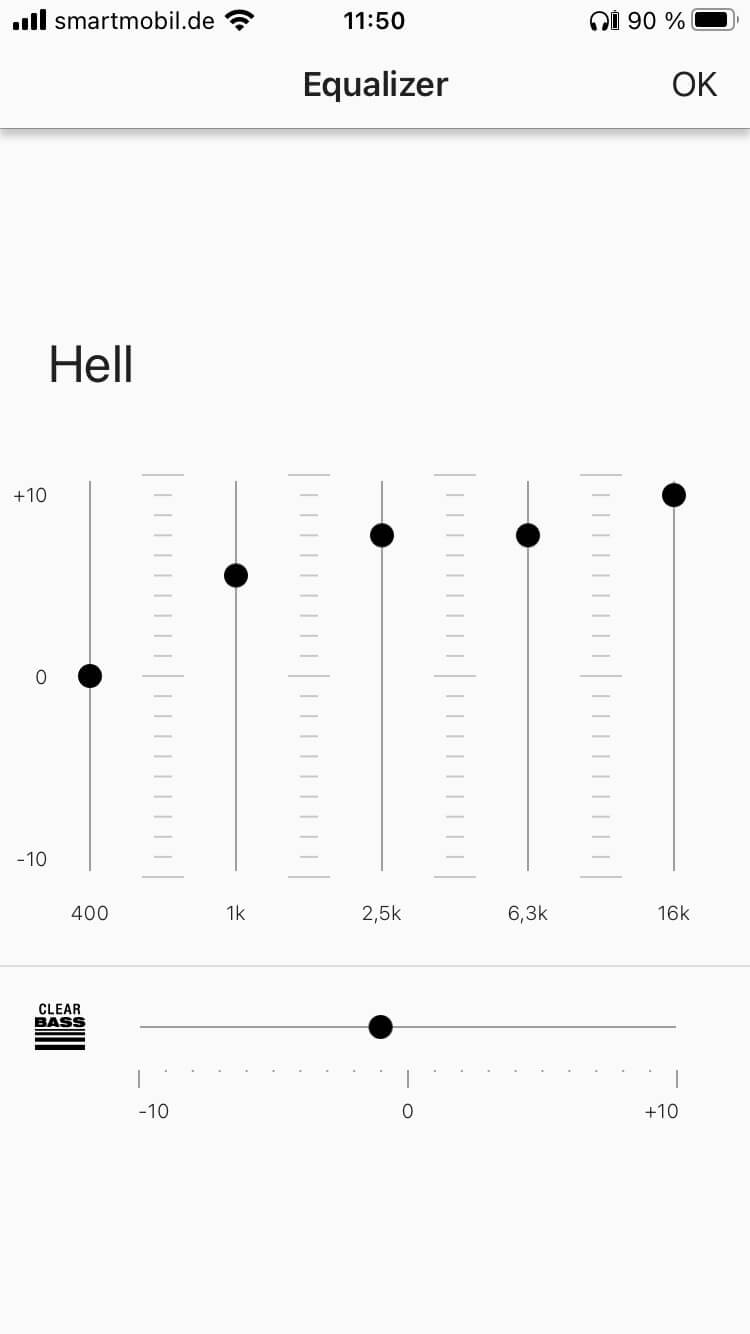
Task: Tap the Clear Bass slider knob
Action: (380, 1027)
